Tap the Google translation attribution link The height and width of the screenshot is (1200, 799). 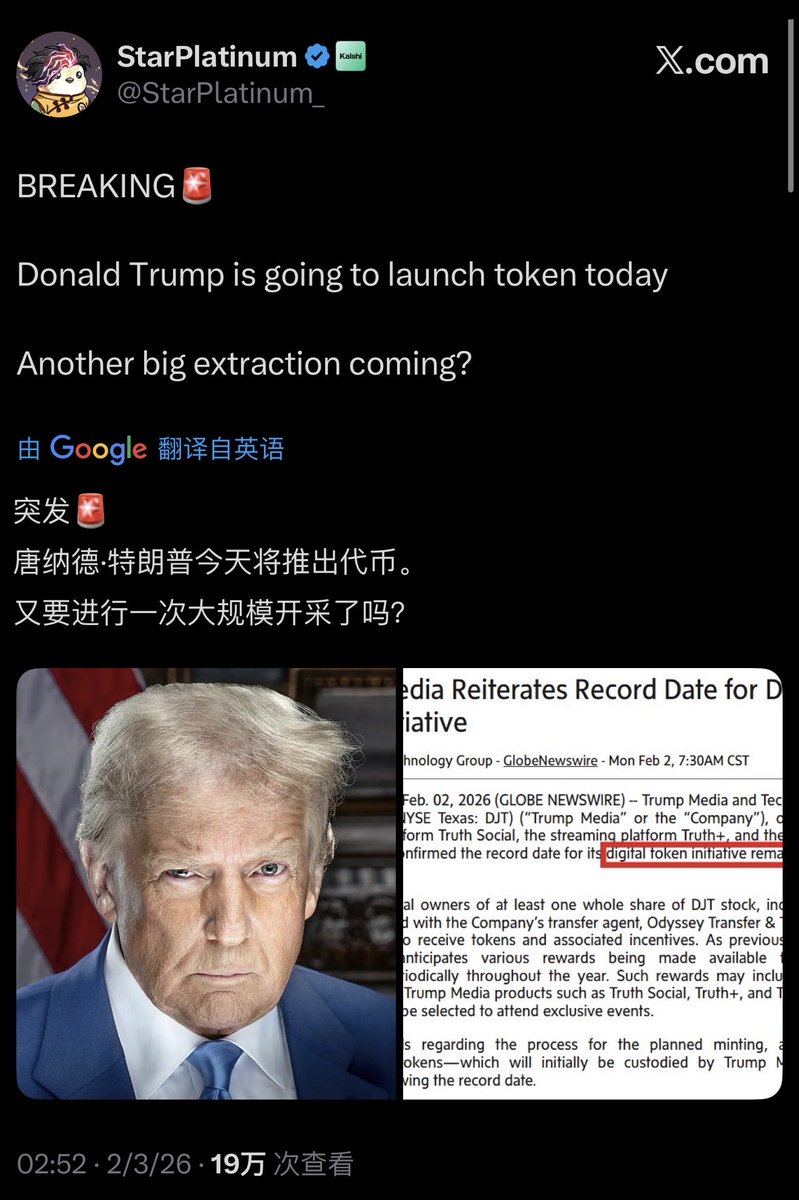point(151,448)
